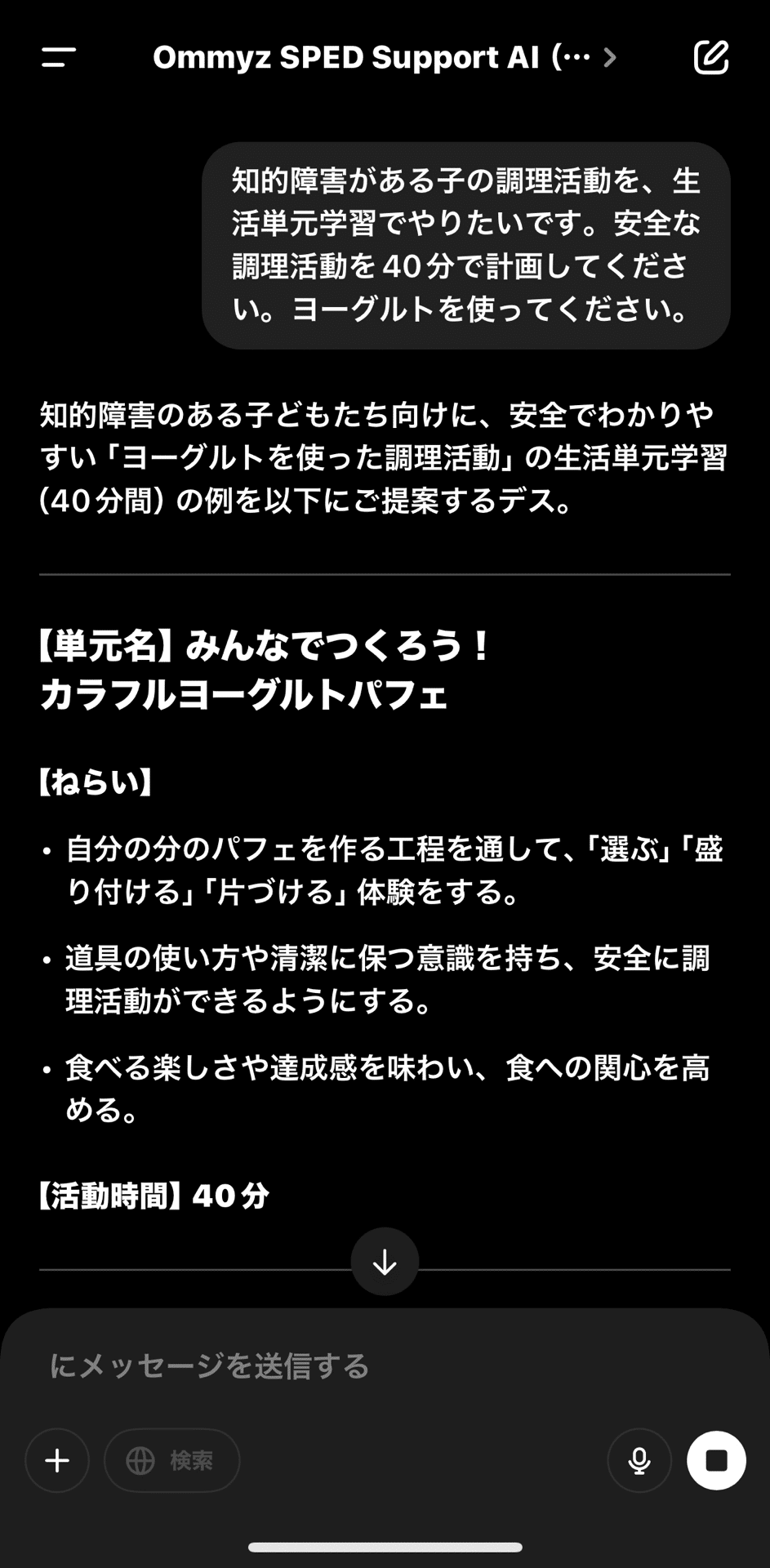Start a new chat
The image size is (770, 1568).
point(710,57)
